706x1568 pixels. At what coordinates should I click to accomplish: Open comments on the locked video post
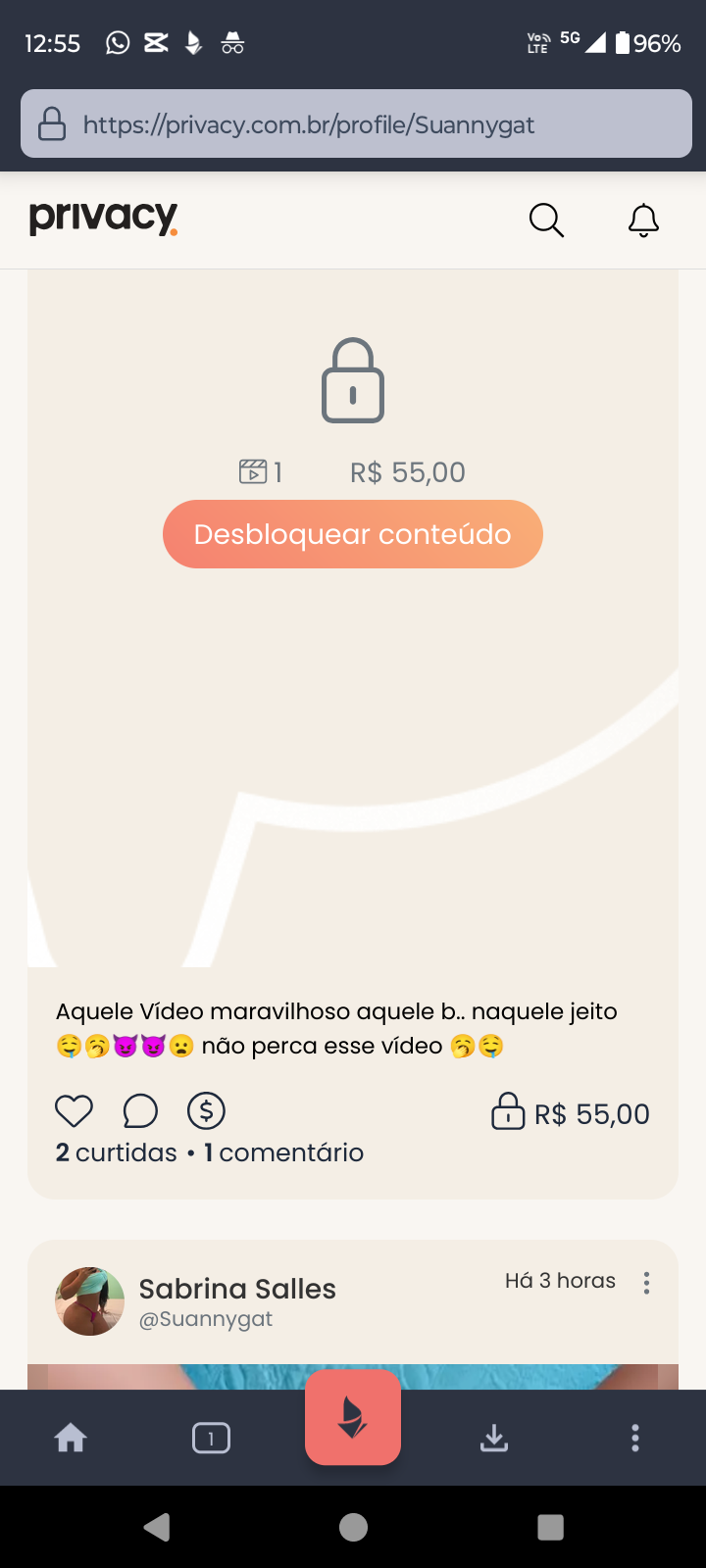tap(140, 1111)
